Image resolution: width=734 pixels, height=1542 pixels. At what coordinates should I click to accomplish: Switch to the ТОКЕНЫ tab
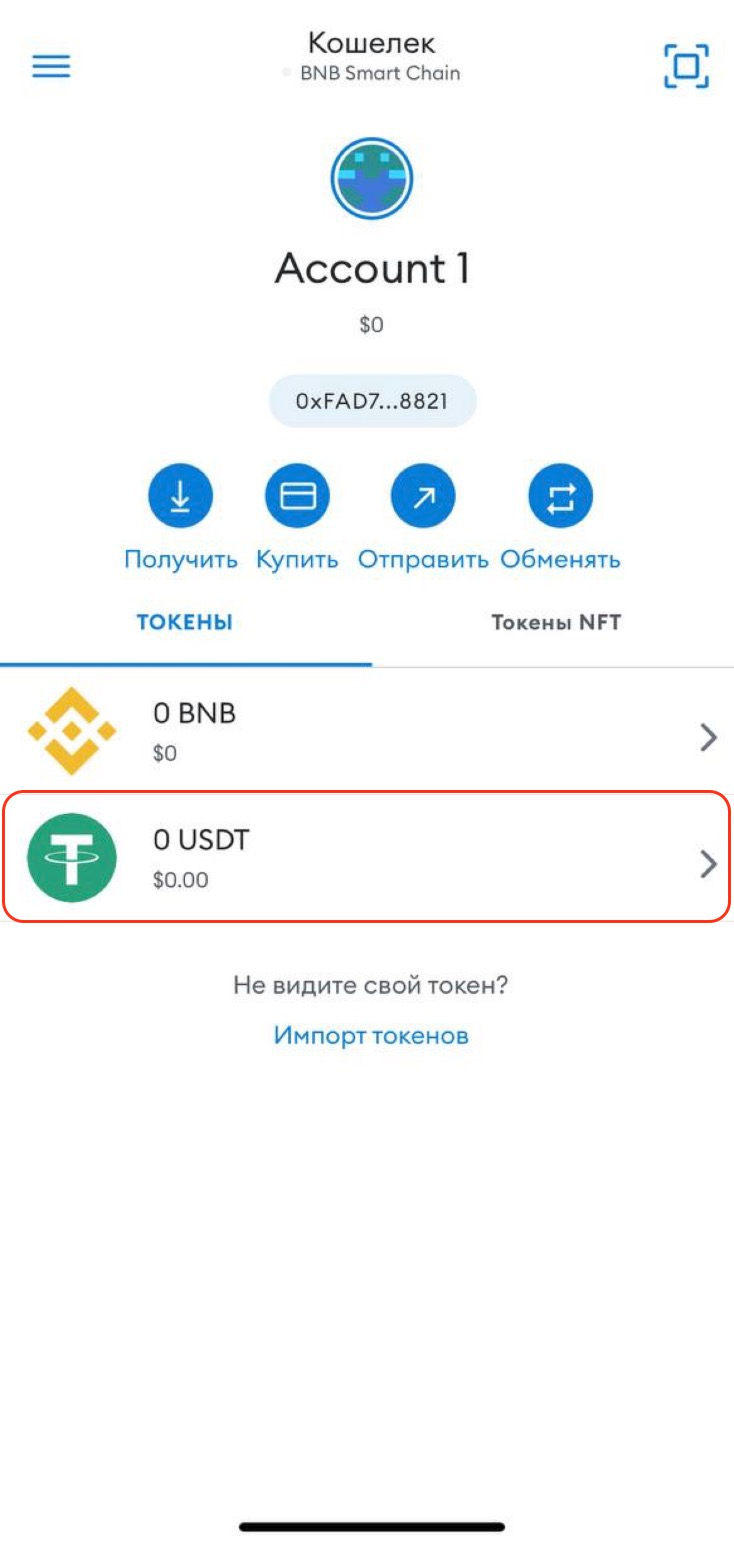point(185,623)
